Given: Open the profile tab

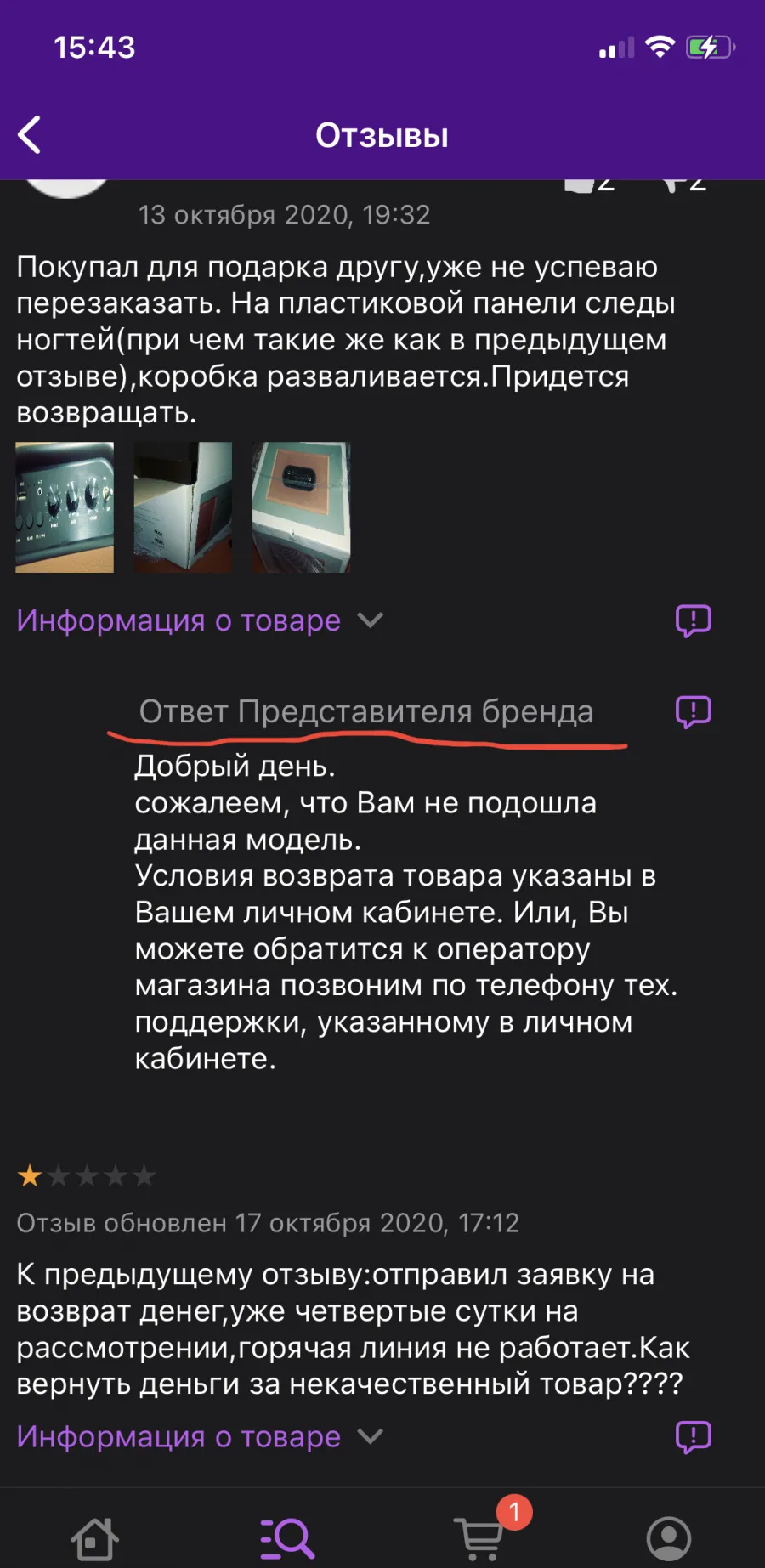Looking at the screenshot, I should (669, 1538).
